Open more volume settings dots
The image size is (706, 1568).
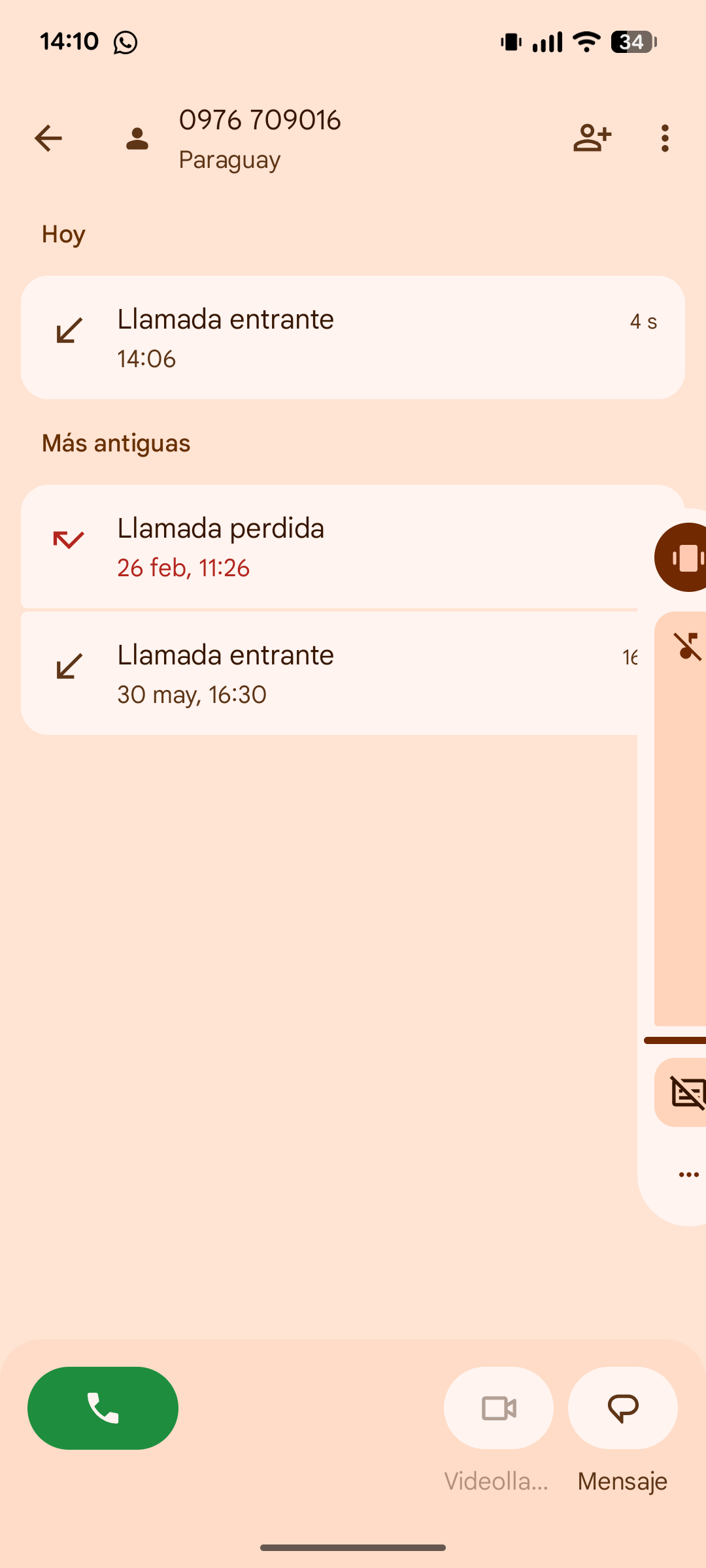pyautogui.click(x=688, y=1175)
